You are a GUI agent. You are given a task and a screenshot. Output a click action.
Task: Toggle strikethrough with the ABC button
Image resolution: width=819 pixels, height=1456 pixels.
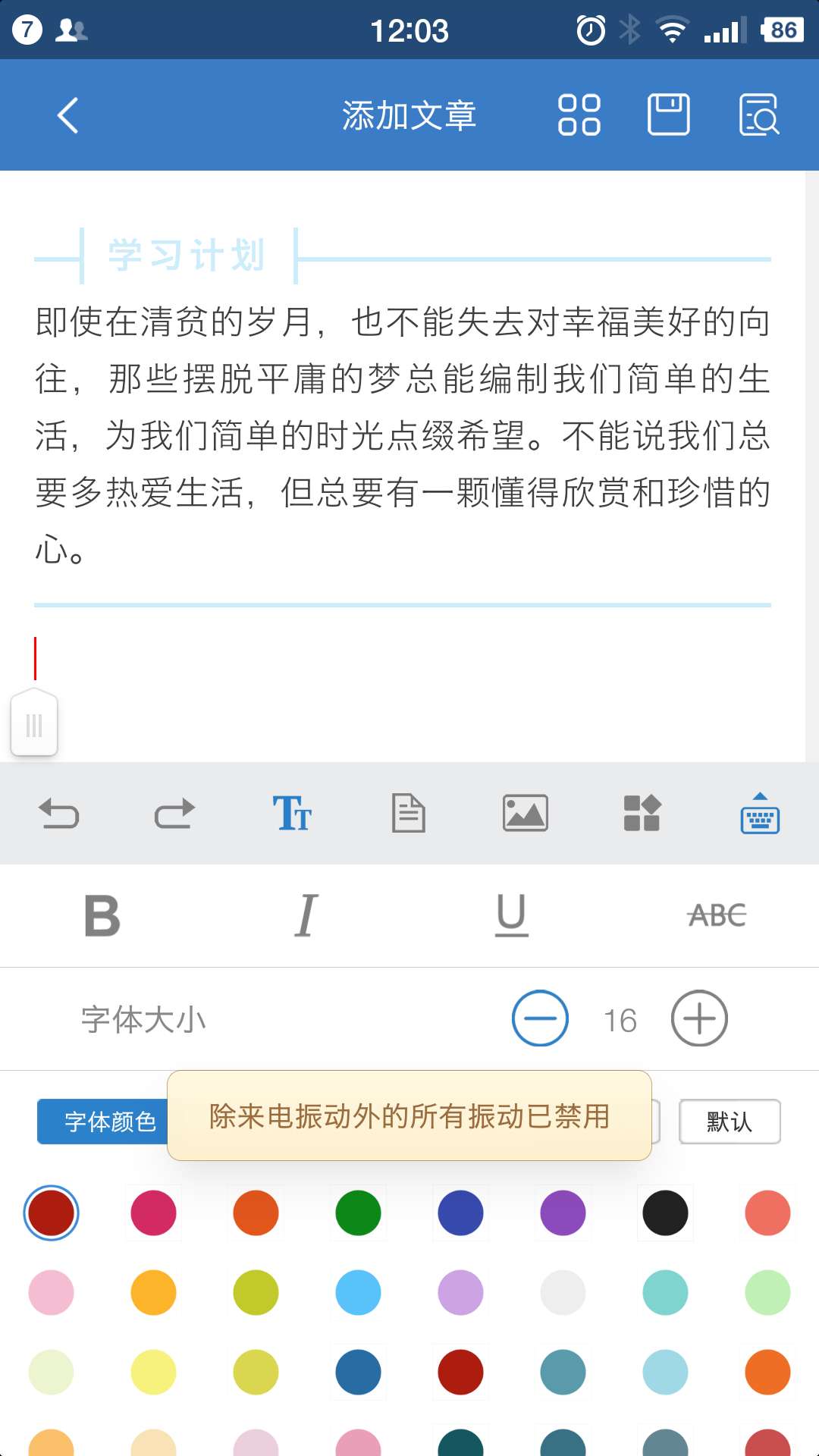[716, 915]
